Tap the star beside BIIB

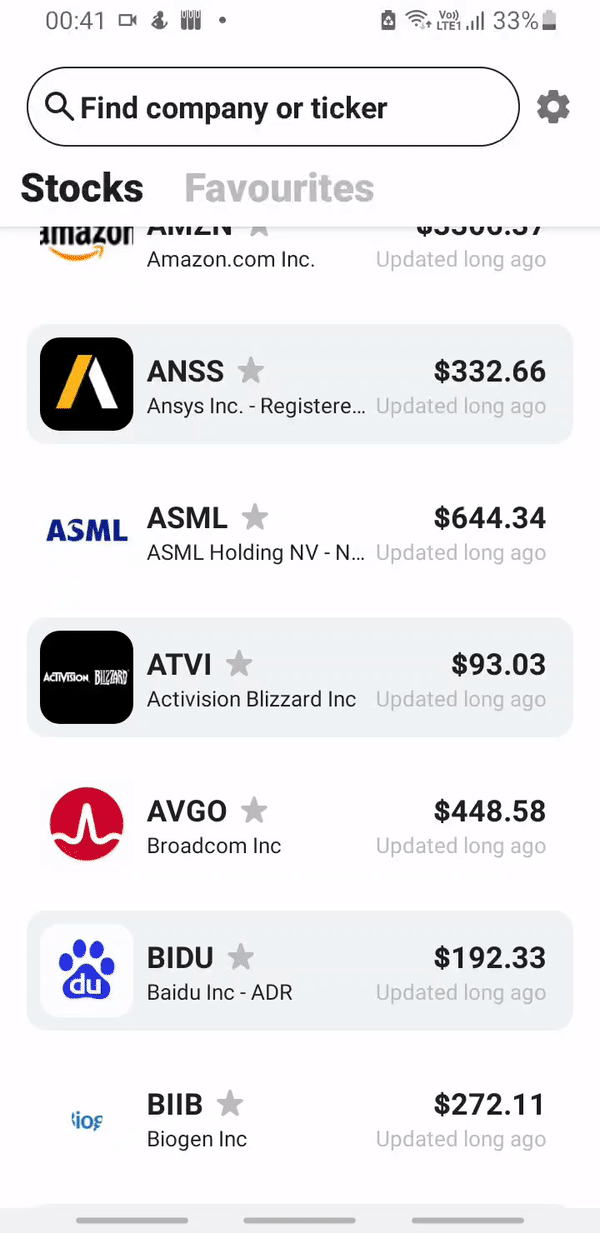coord(230,1104)
